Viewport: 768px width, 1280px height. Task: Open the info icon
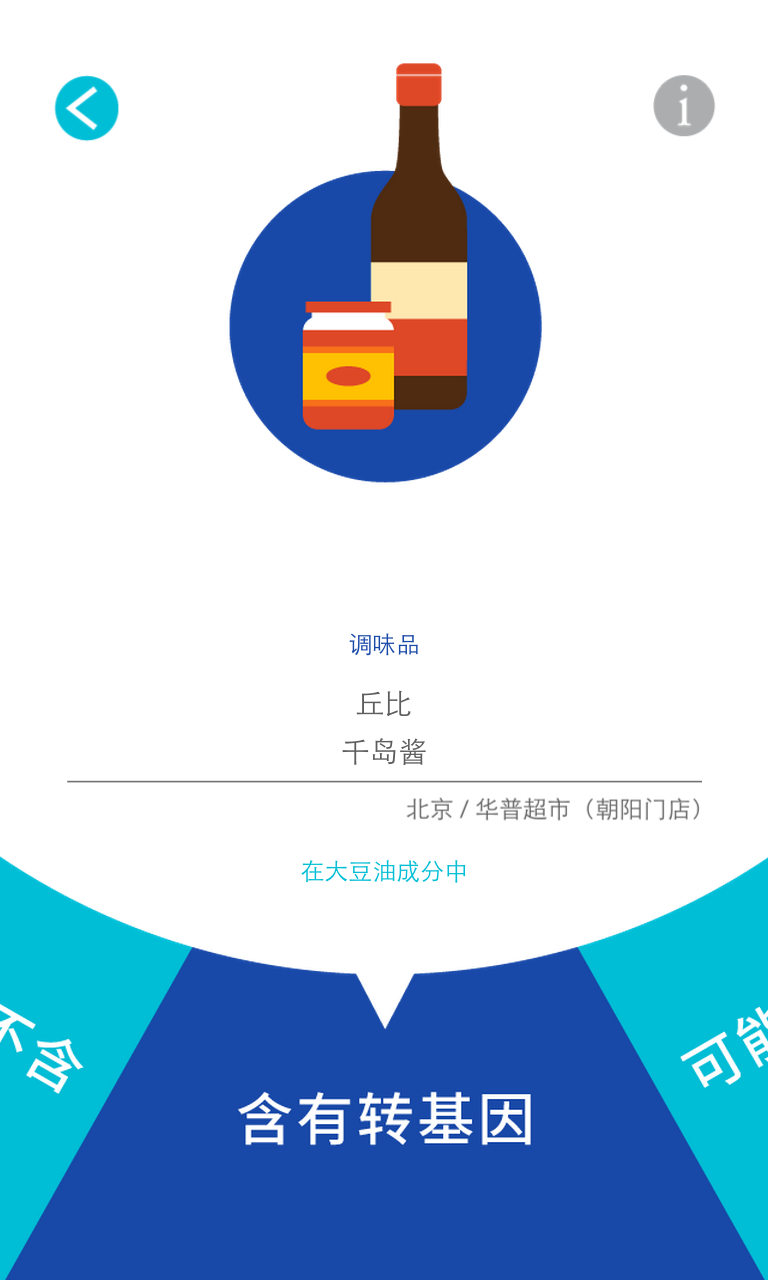(x=684, y=106)
